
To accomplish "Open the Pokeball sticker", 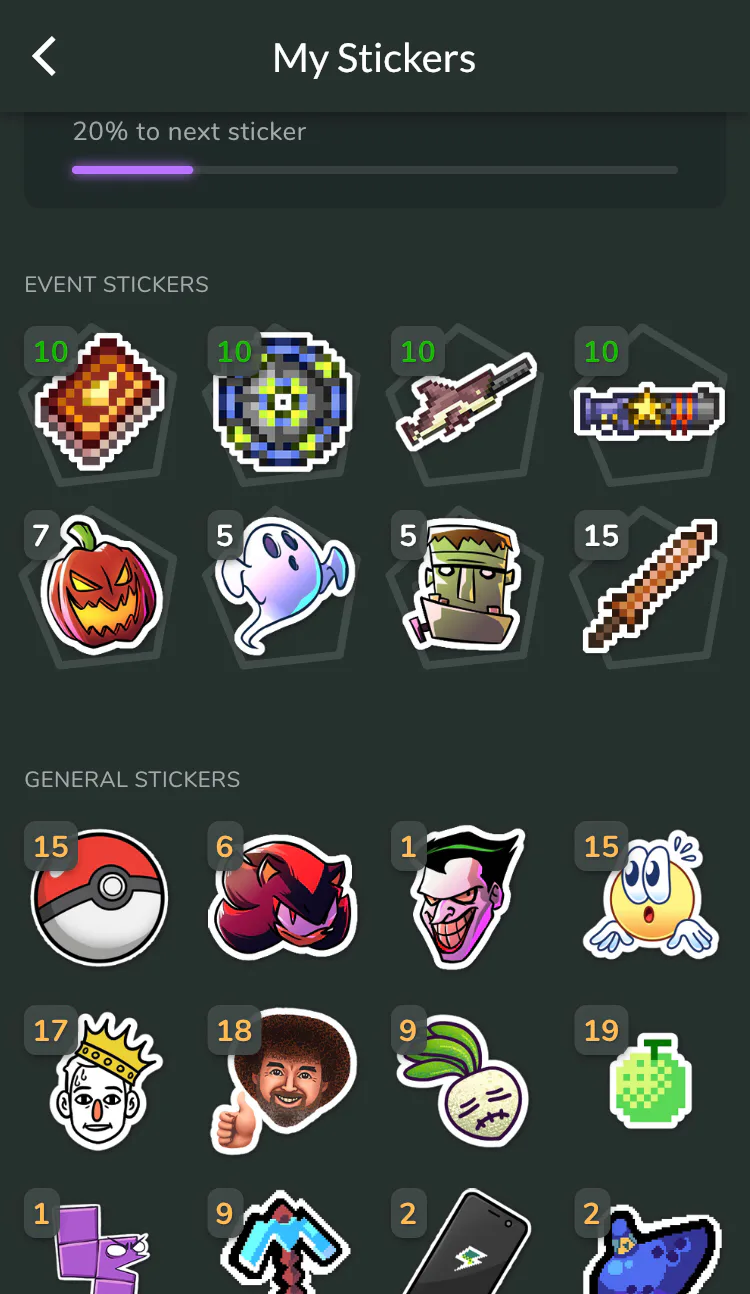I will [x=100, y=896].
